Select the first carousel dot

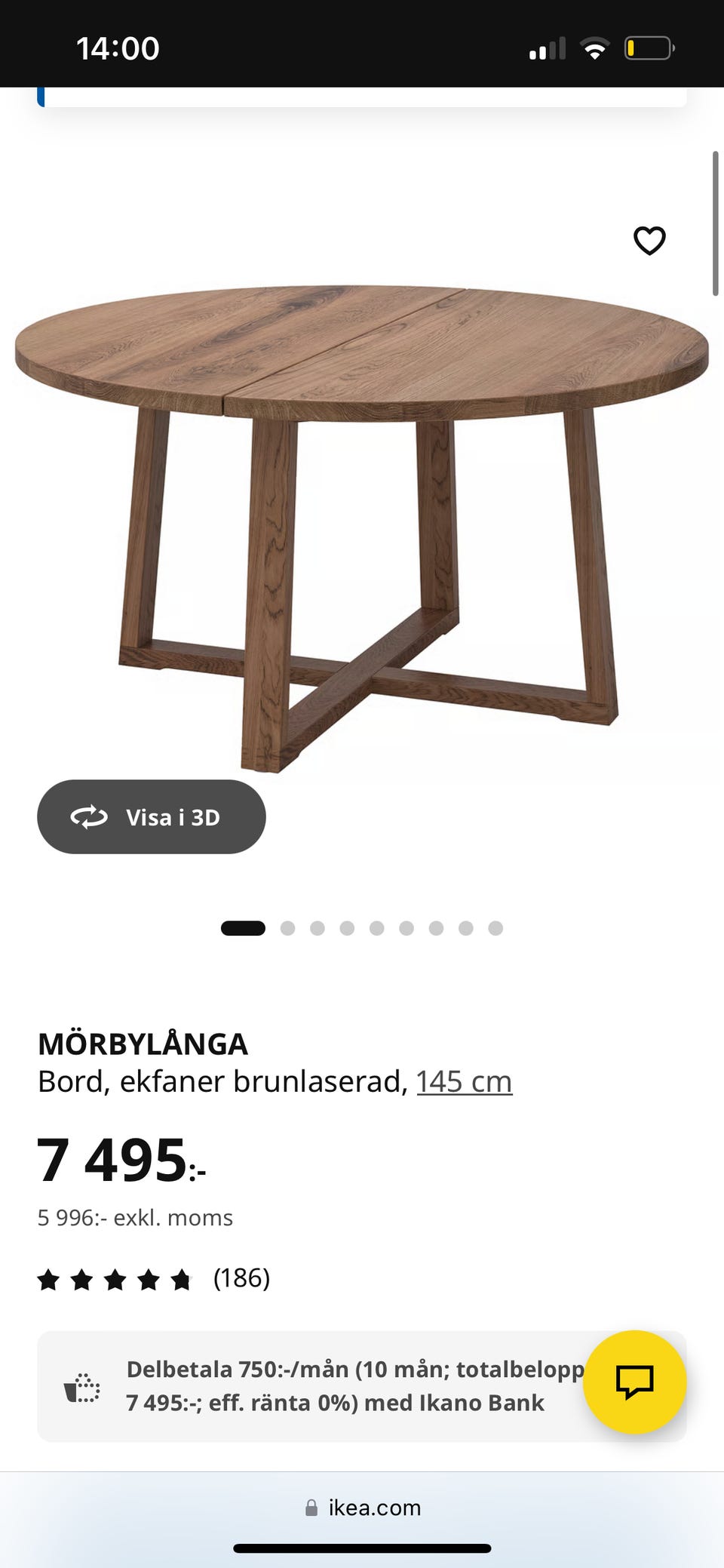tap(243, 927)
